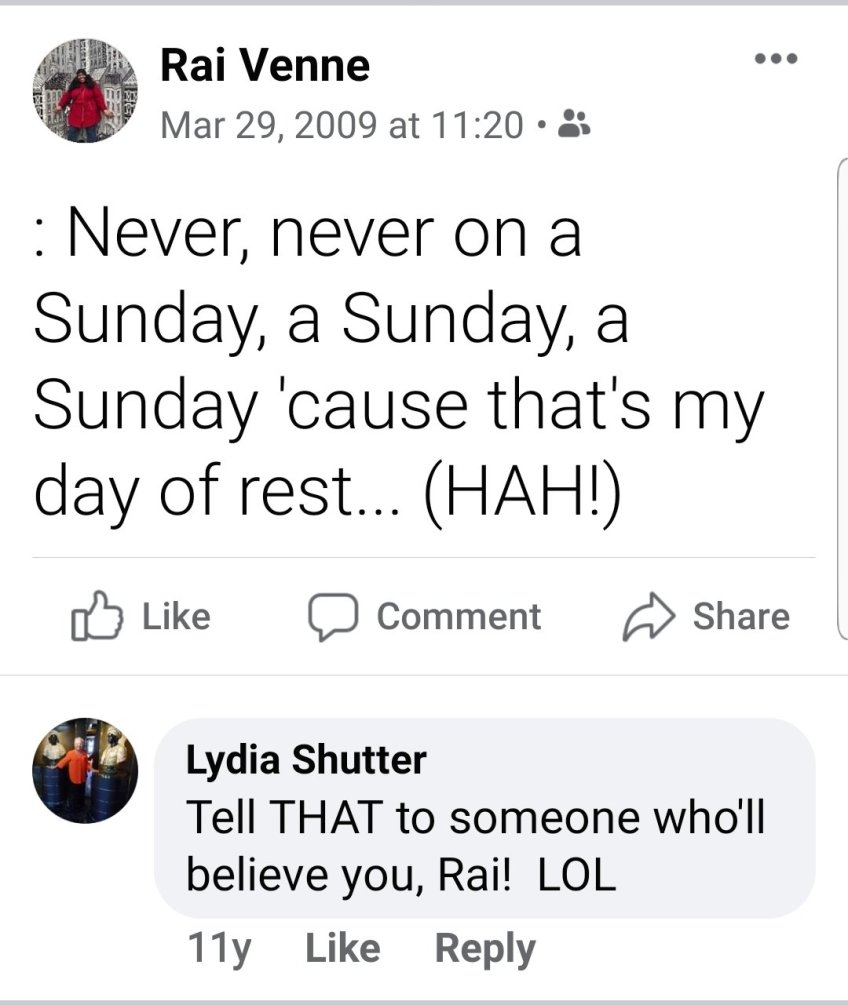Open Rai Venne's profile name link

coord(265,67)
